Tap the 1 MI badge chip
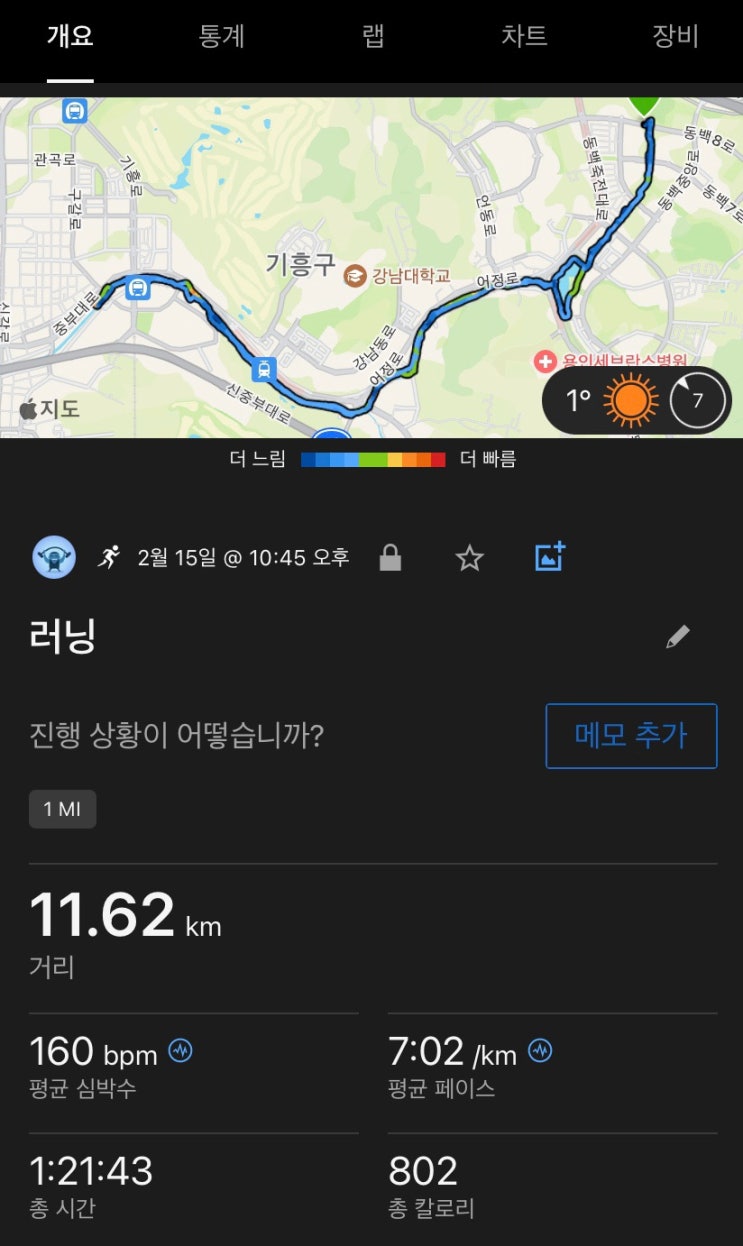The height and width of the screenshot is (1246, 743). click(62, 809)
